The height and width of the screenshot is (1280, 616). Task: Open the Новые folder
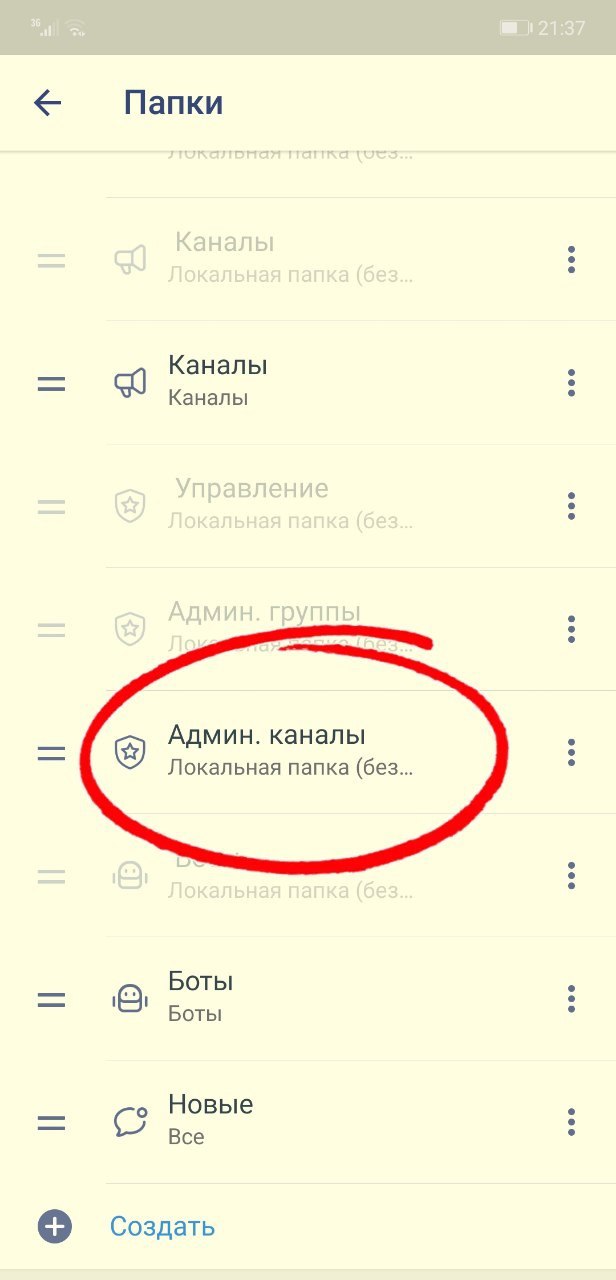(x=290, y=1120)
